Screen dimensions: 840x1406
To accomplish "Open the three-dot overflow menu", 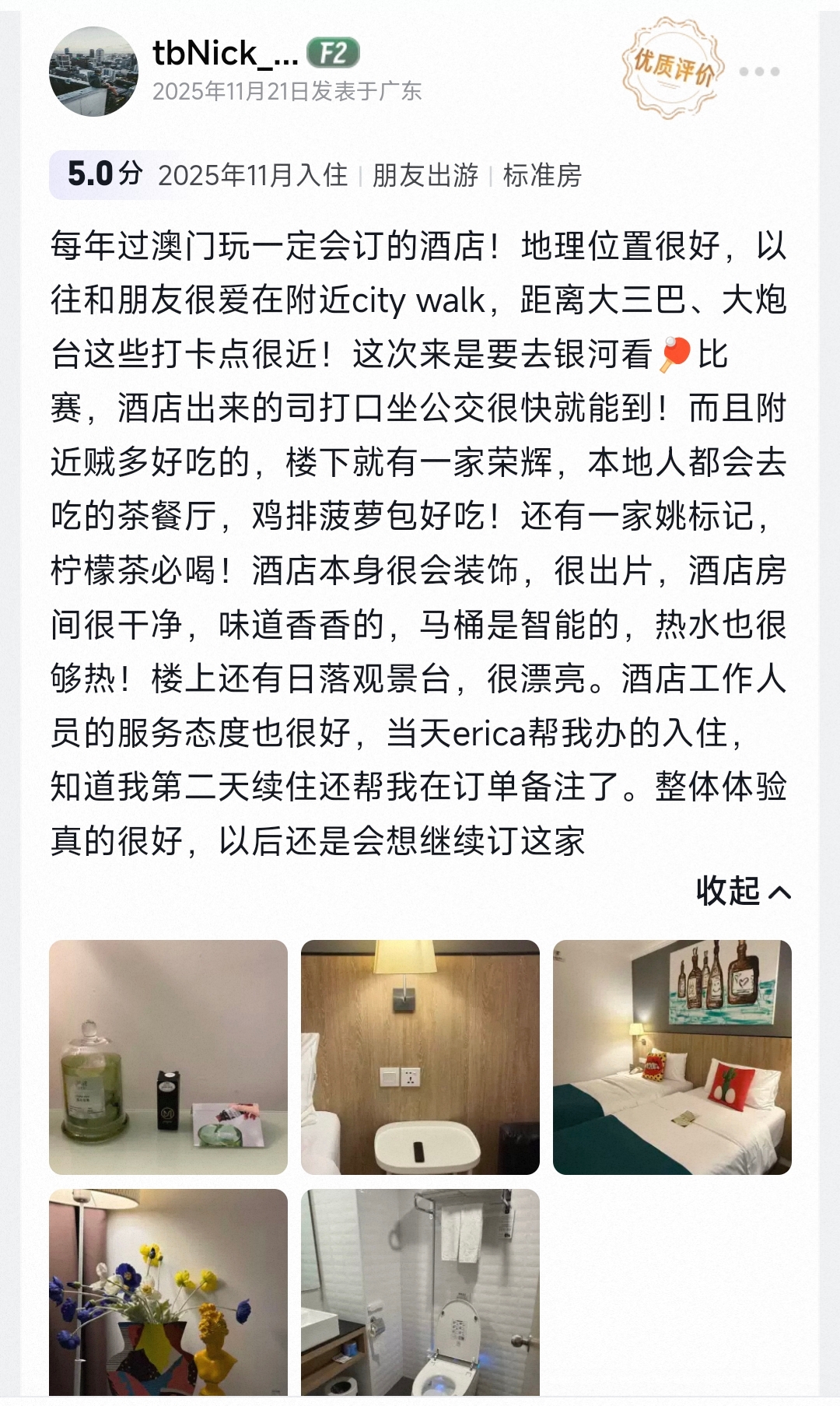I will tap(759, 72).
